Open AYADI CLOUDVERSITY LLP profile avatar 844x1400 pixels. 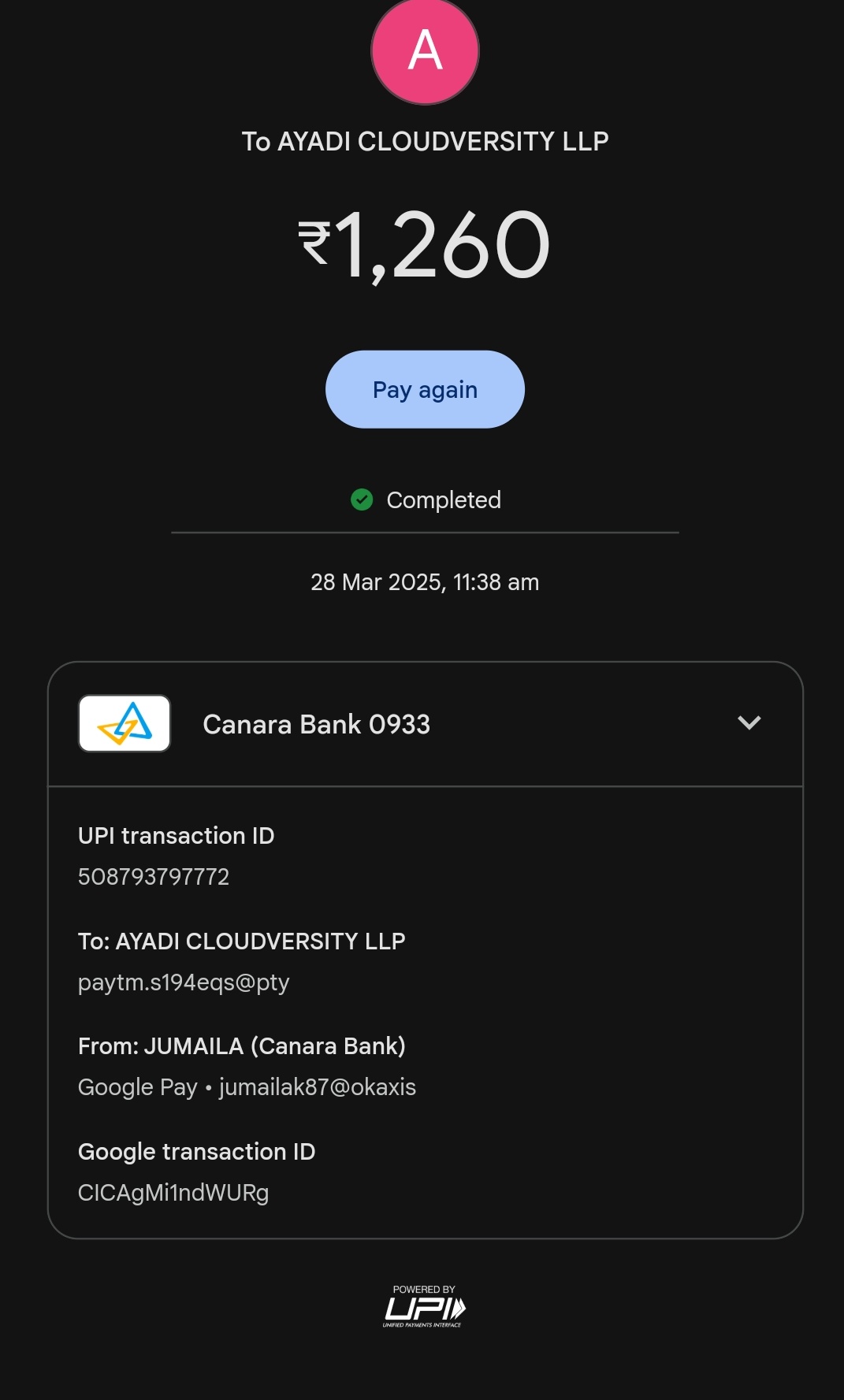pos(425,51)
